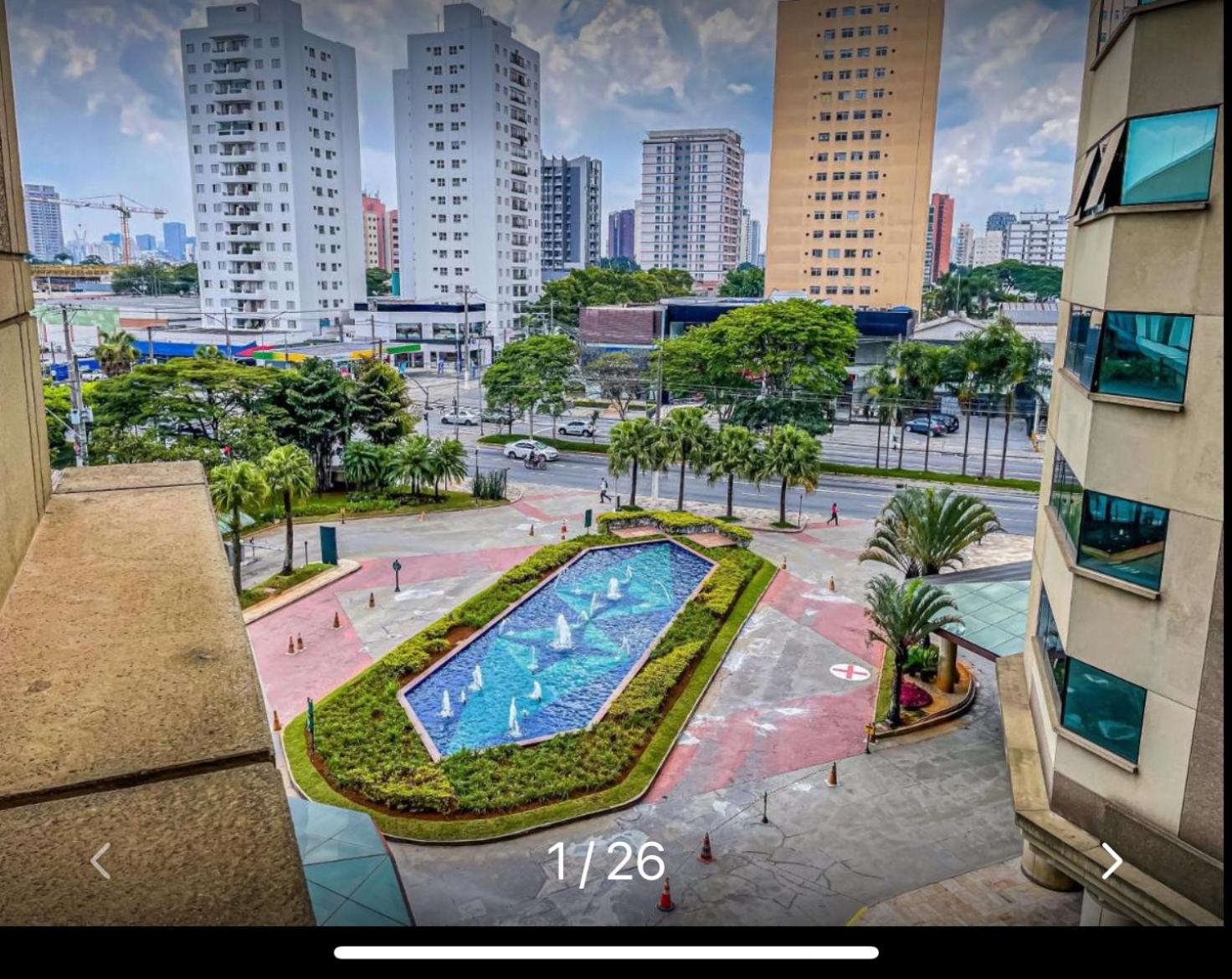Advance to the next photo
1232x979 pixels.
click(1111, 861)
